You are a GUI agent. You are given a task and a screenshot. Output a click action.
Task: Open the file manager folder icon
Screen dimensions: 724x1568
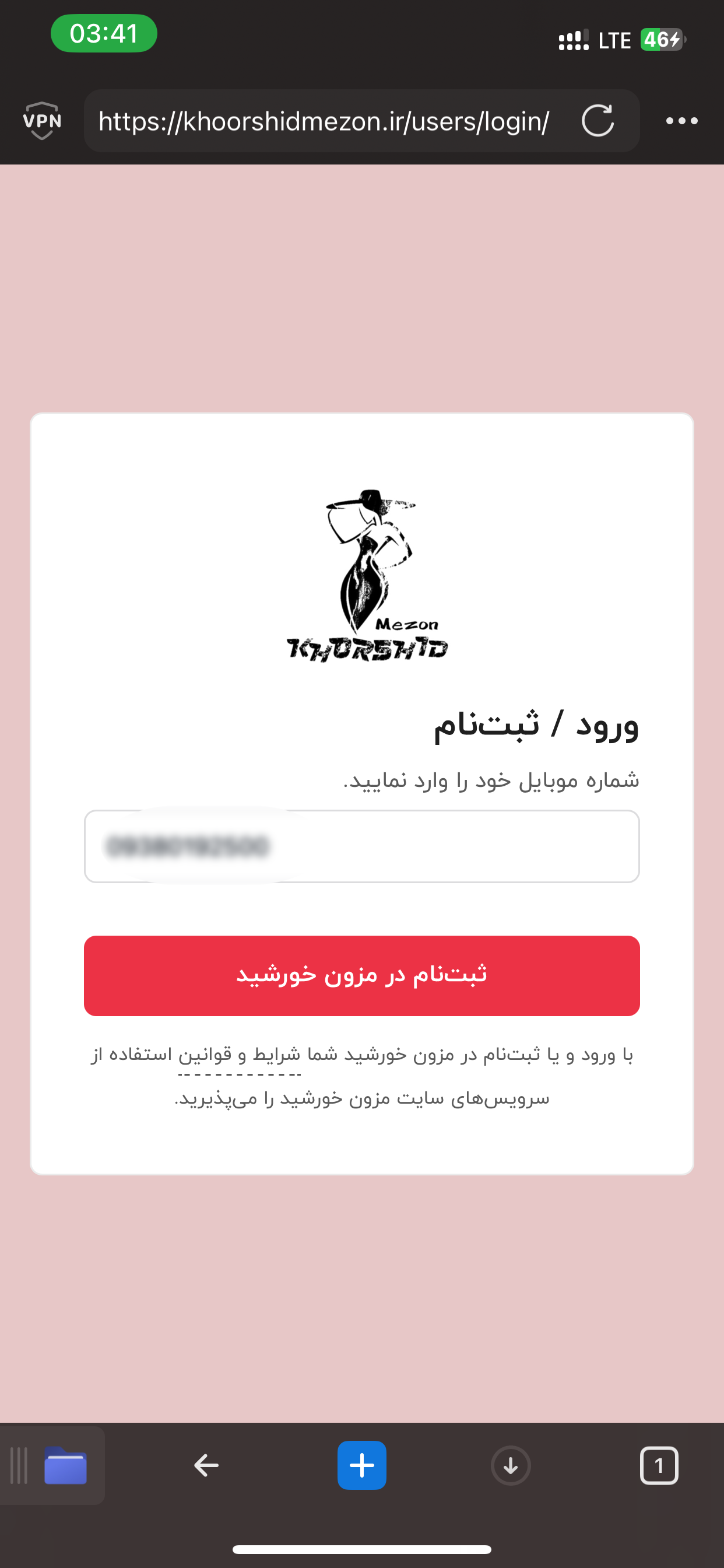coord(65,1466)
